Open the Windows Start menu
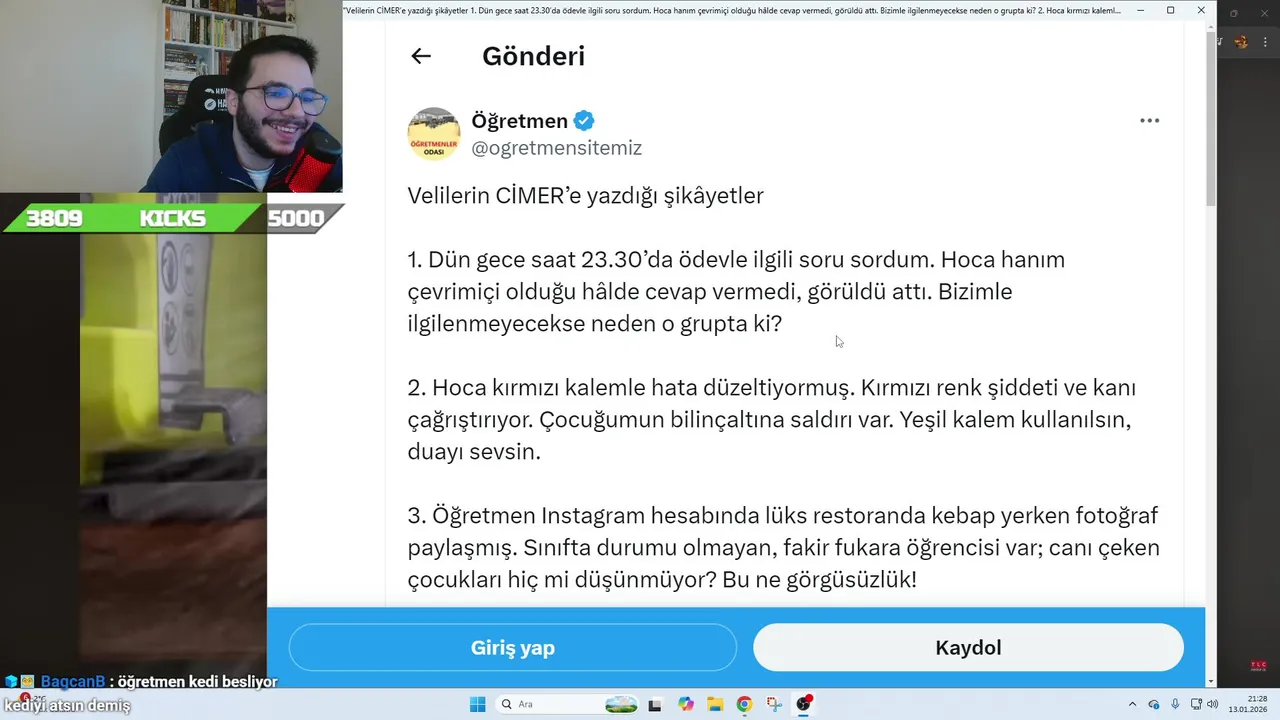 pos(478,704)
